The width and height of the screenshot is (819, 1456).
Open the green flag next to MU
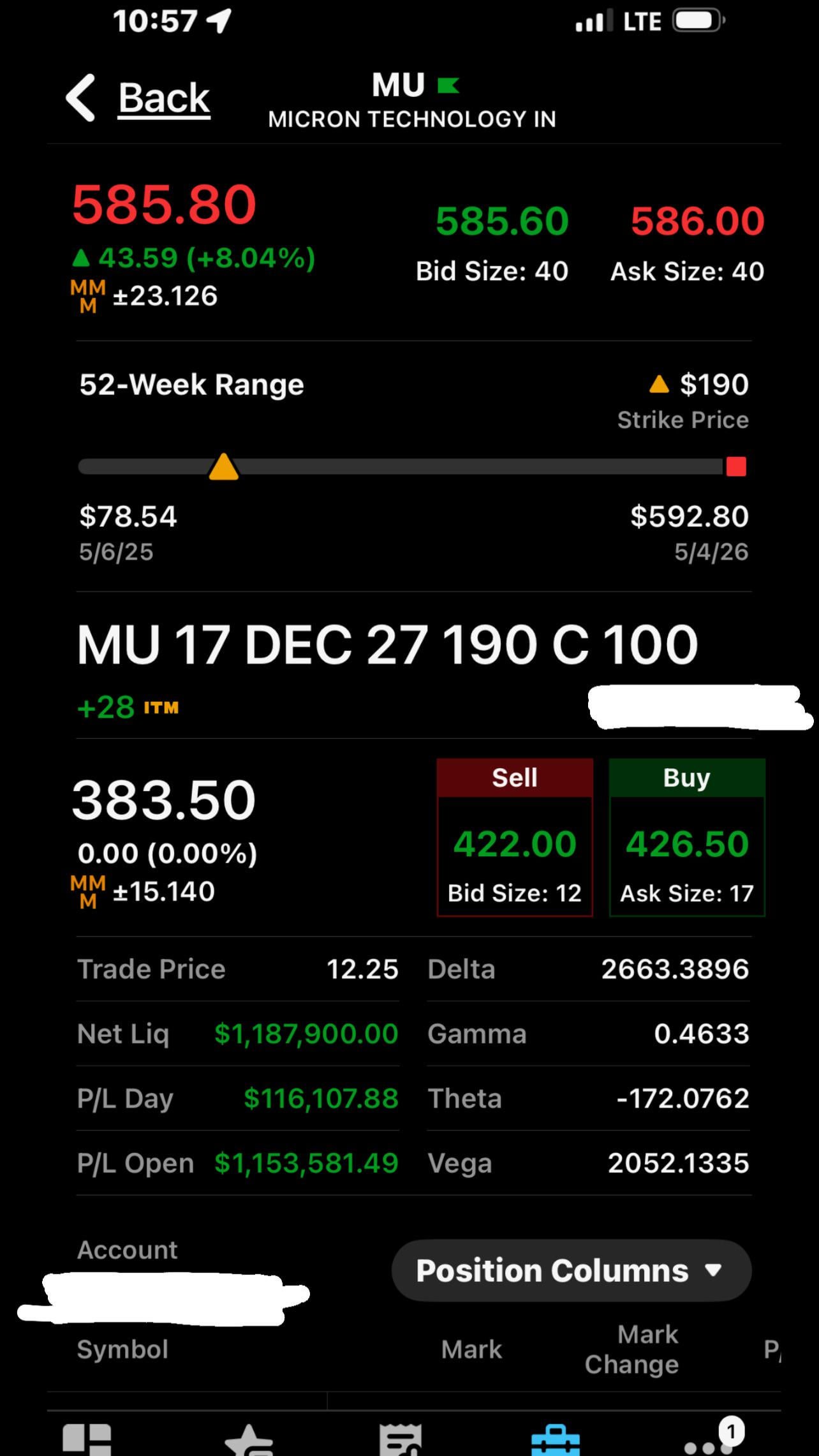click(x=448, y=85)
